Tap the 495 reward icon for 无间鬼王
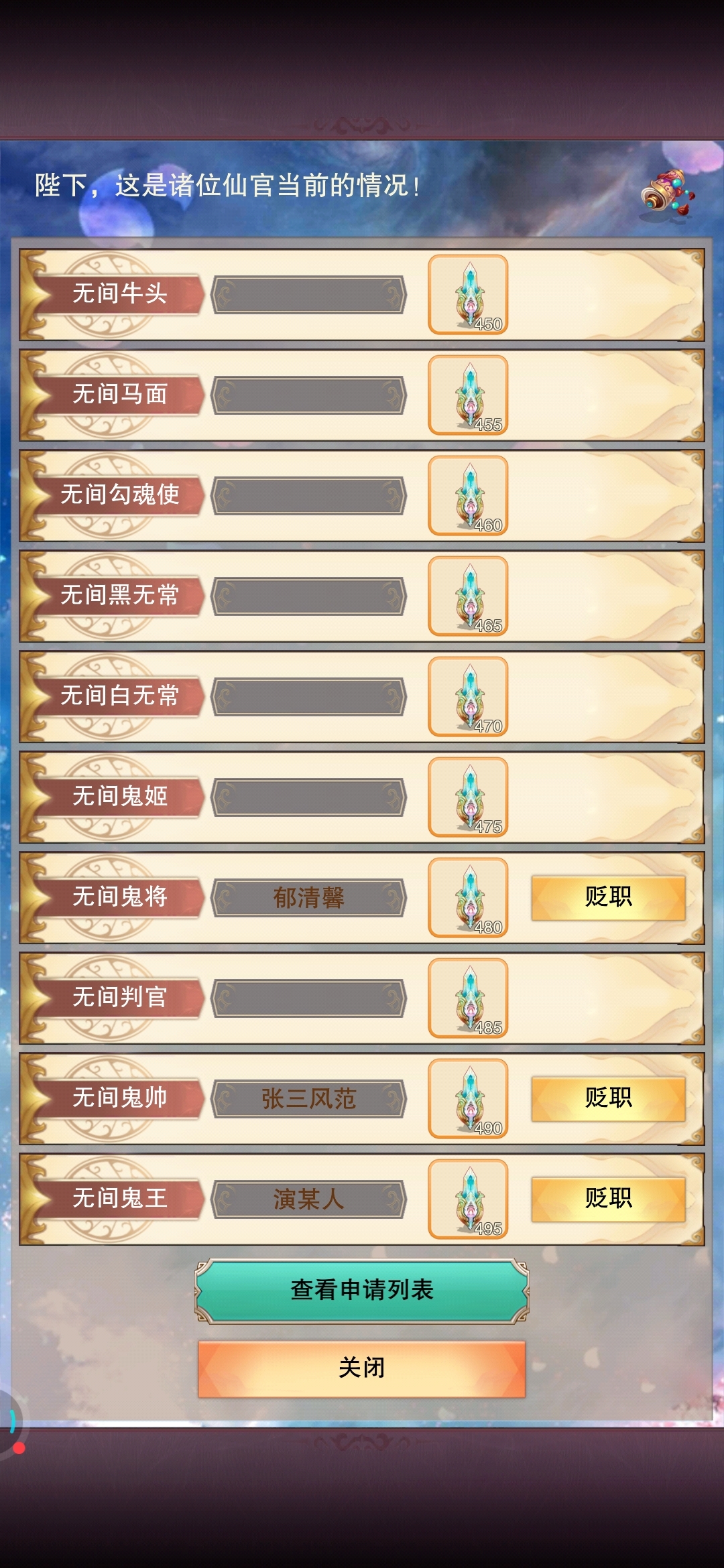The height and width of the screenshot is (1568, 724). click(468, 1199)
